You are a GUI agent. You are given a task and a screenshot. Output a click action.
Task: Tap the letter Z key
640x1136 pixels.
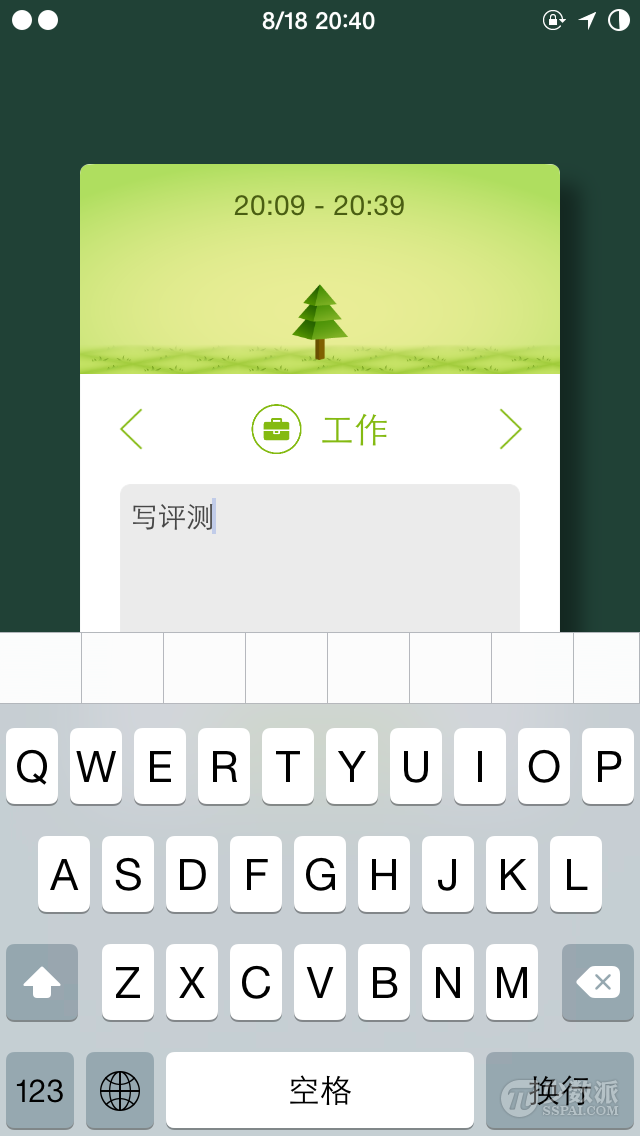click(x=128, y=982)
